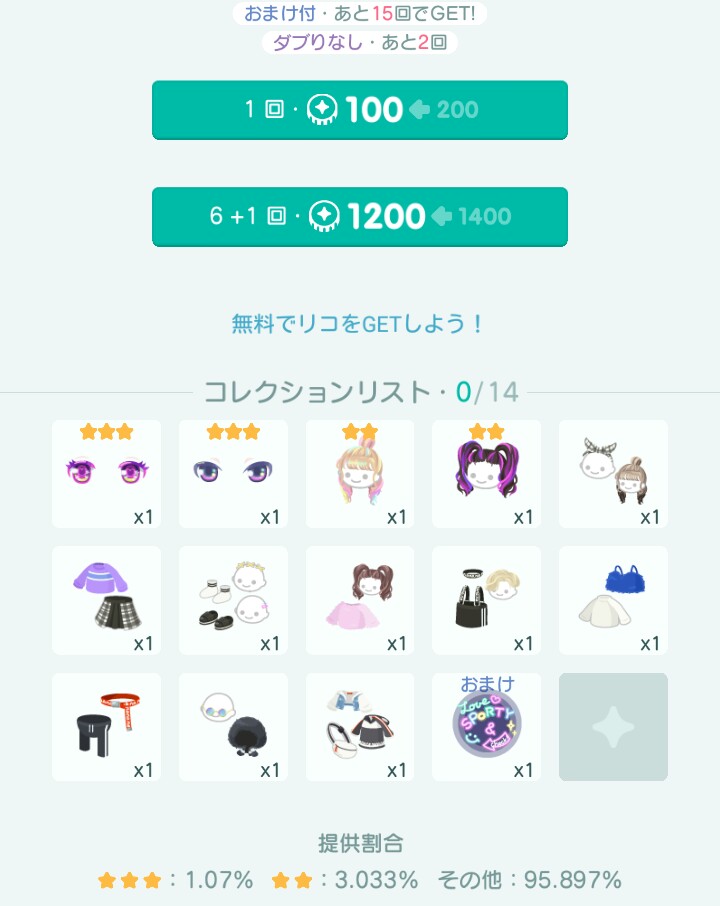Tap the 6+1回 gacha button for 1200
This screenshot has height=906, width=720.
[360, 216]
